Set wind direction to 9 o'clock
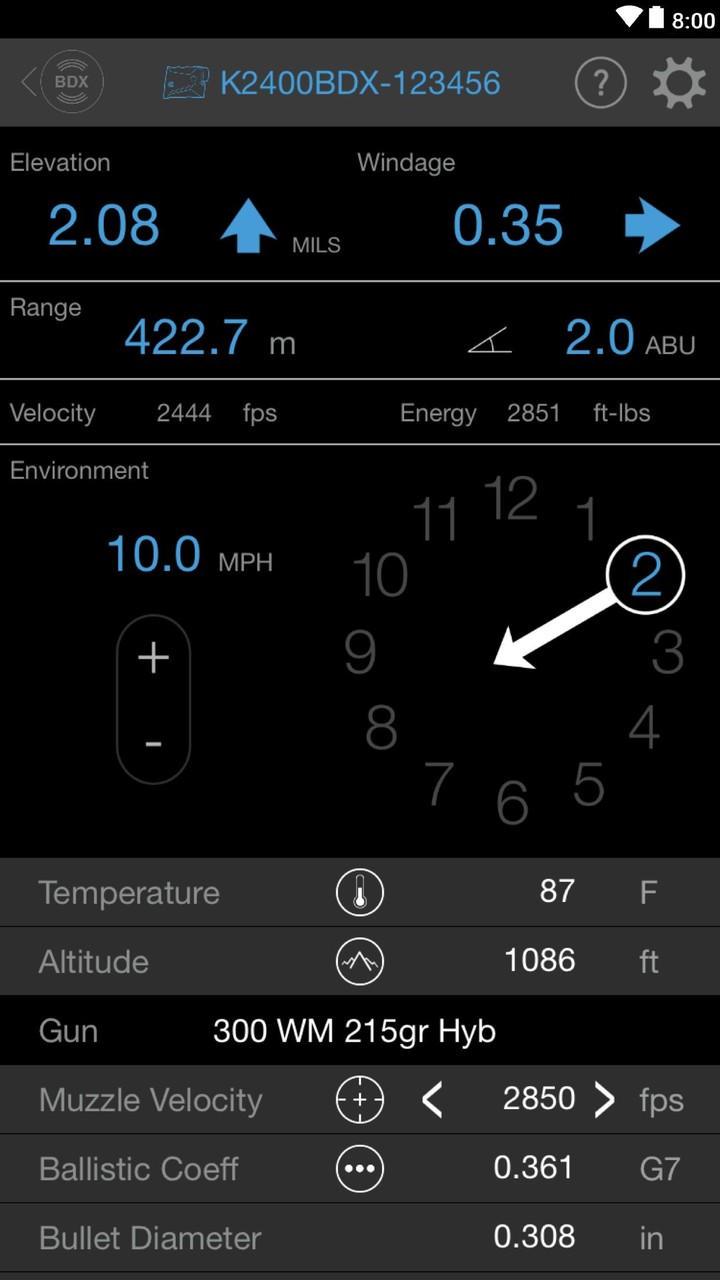This screenshot has height=1280, width=720. point(360,653)
